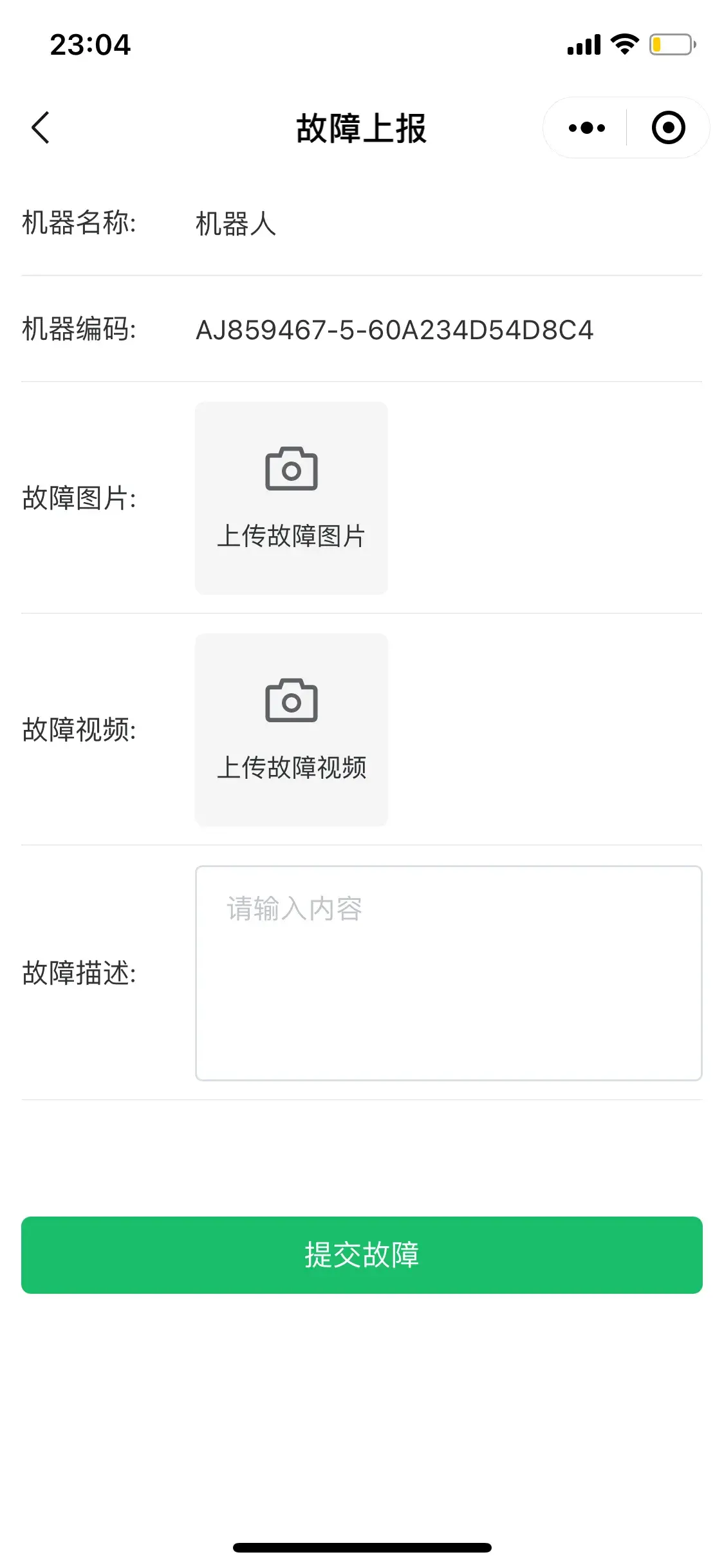724x1568 pixels.
Task: Tap 上传故障视频 to upload a fault video
Action: pyautogui.click(x=292, y=730)
